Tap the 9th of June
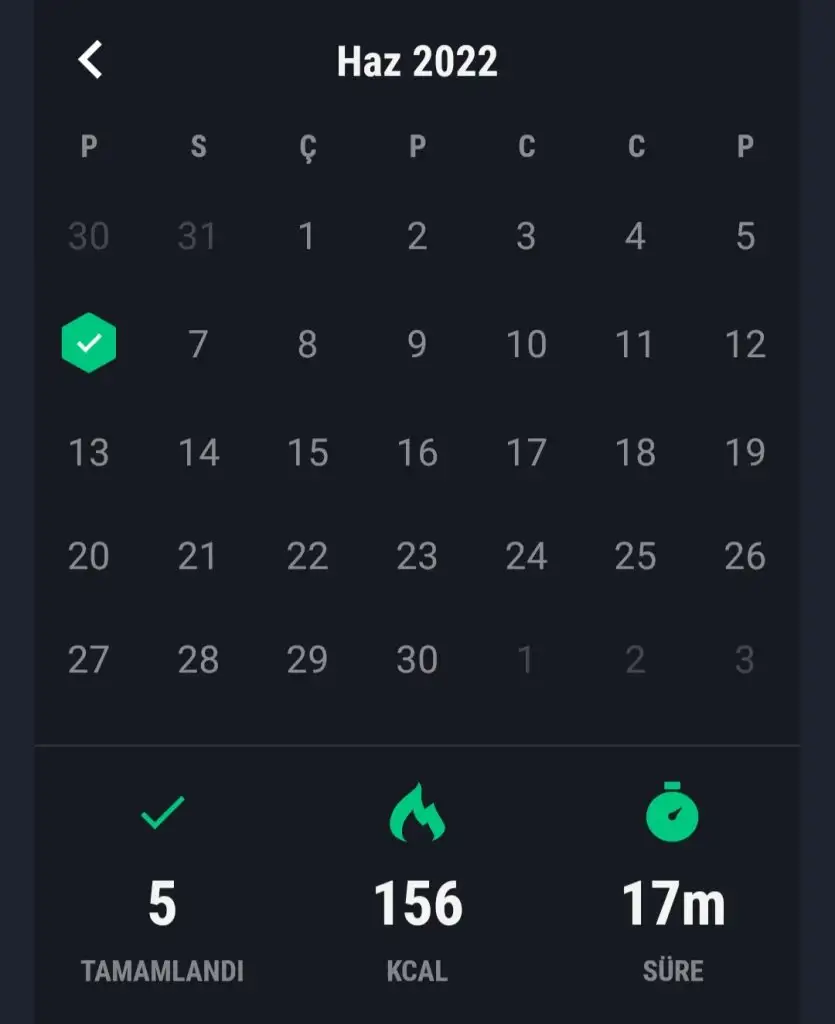The height and width of the screenshot is (1024, 835). 417,344
